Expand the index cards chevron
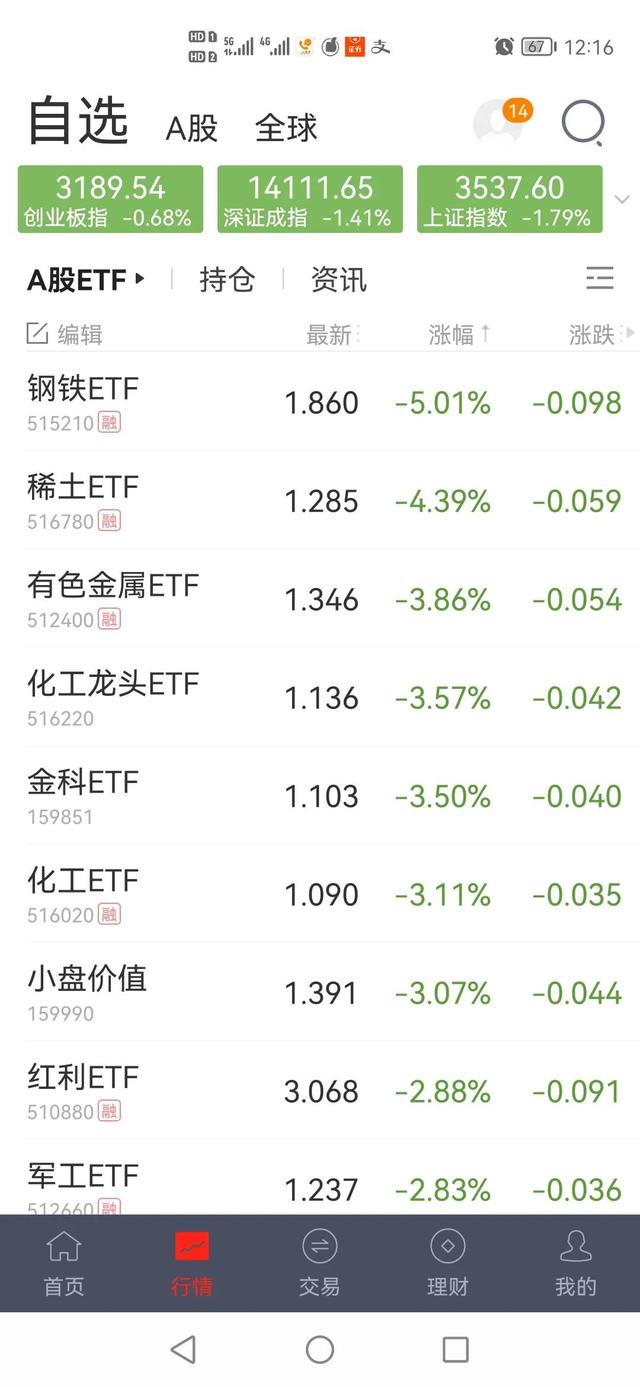 click(x=622, y=199)
